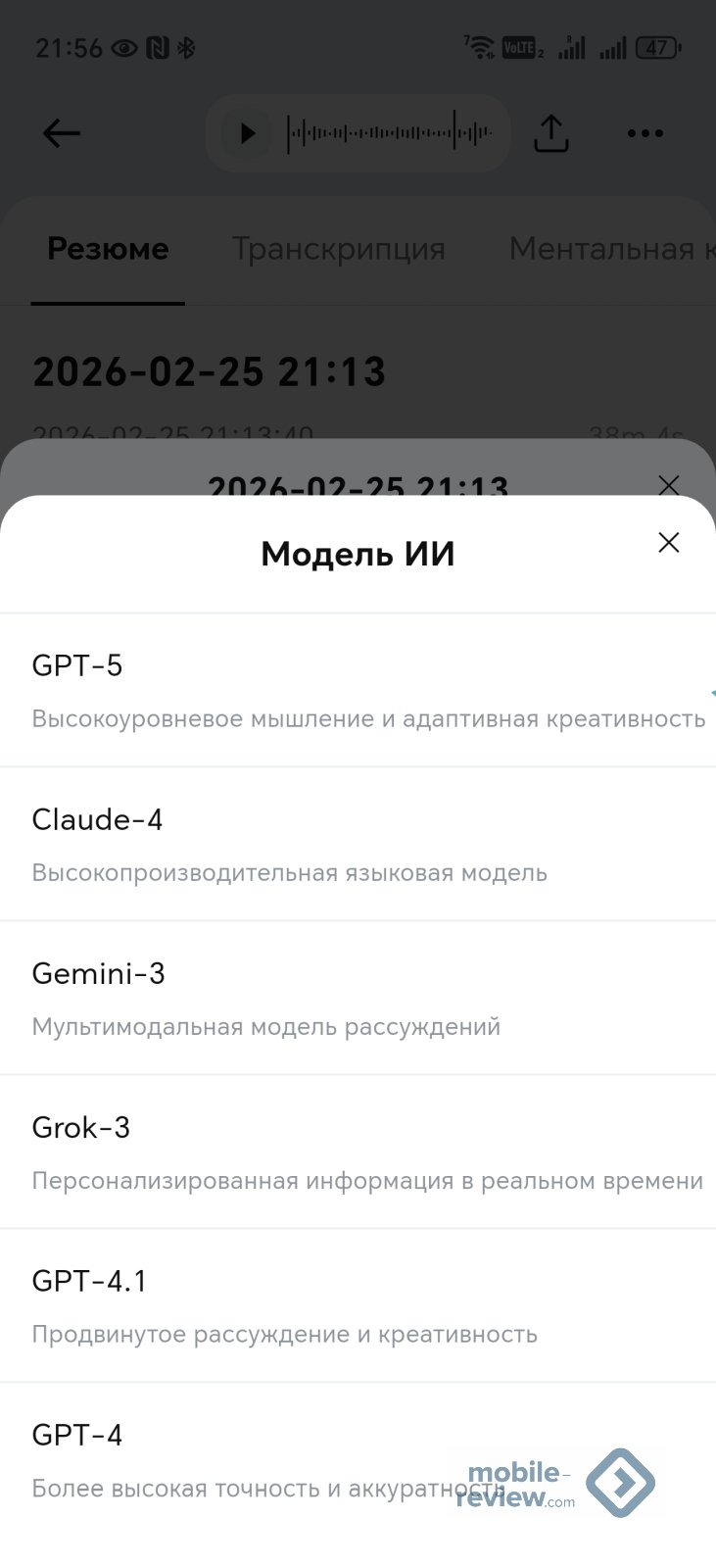Pick the Gemini-3 model

pos(358,998)
